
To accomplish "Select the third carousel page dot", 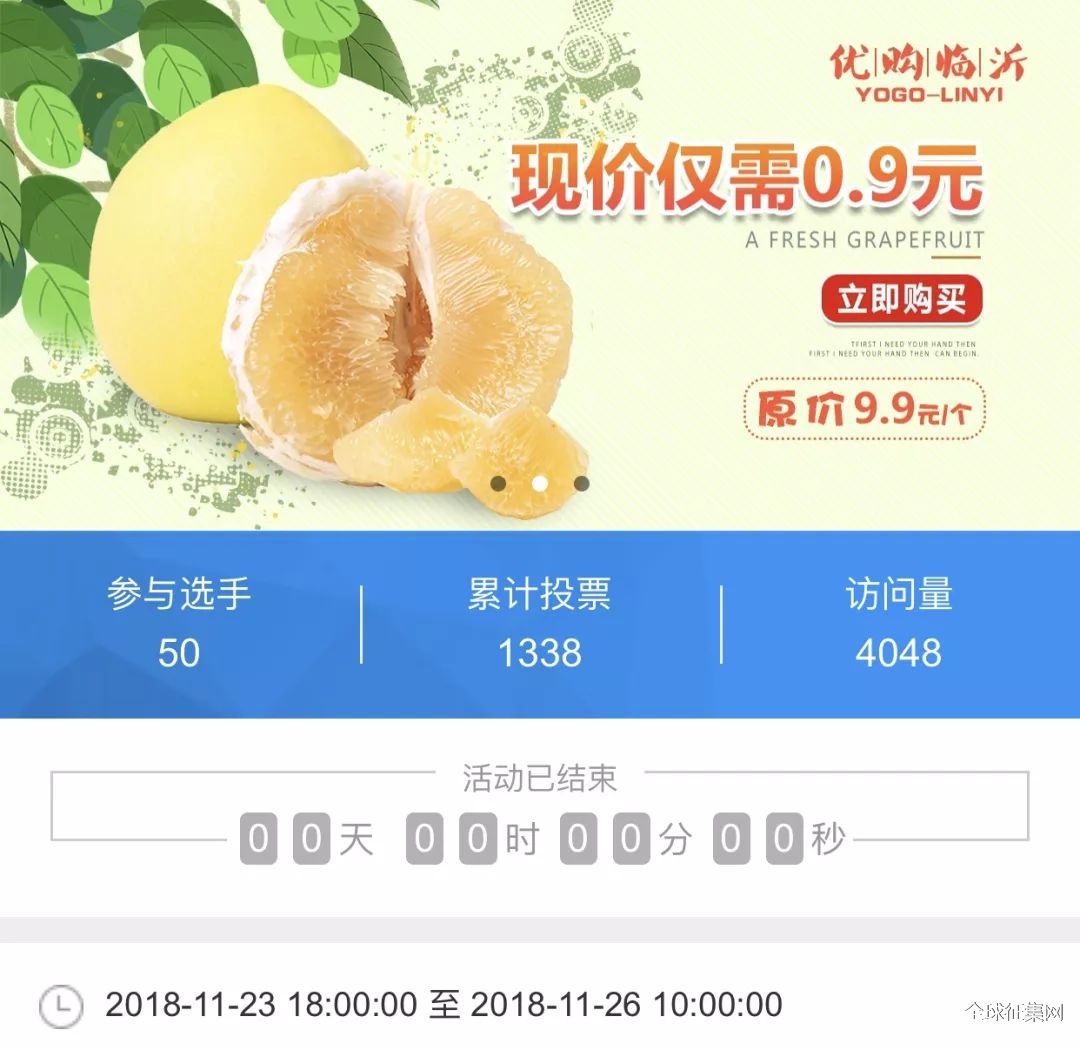I will [x=581, y=483].
